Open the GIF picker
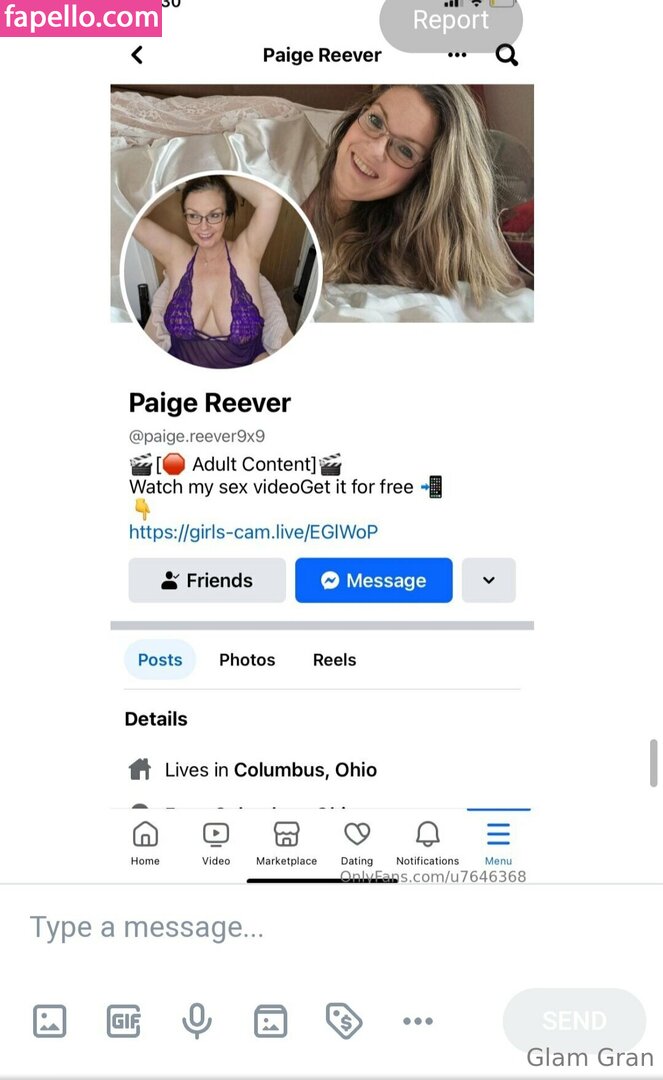The height and width of the screenshot is (1080, 663). coord(123,1021)
